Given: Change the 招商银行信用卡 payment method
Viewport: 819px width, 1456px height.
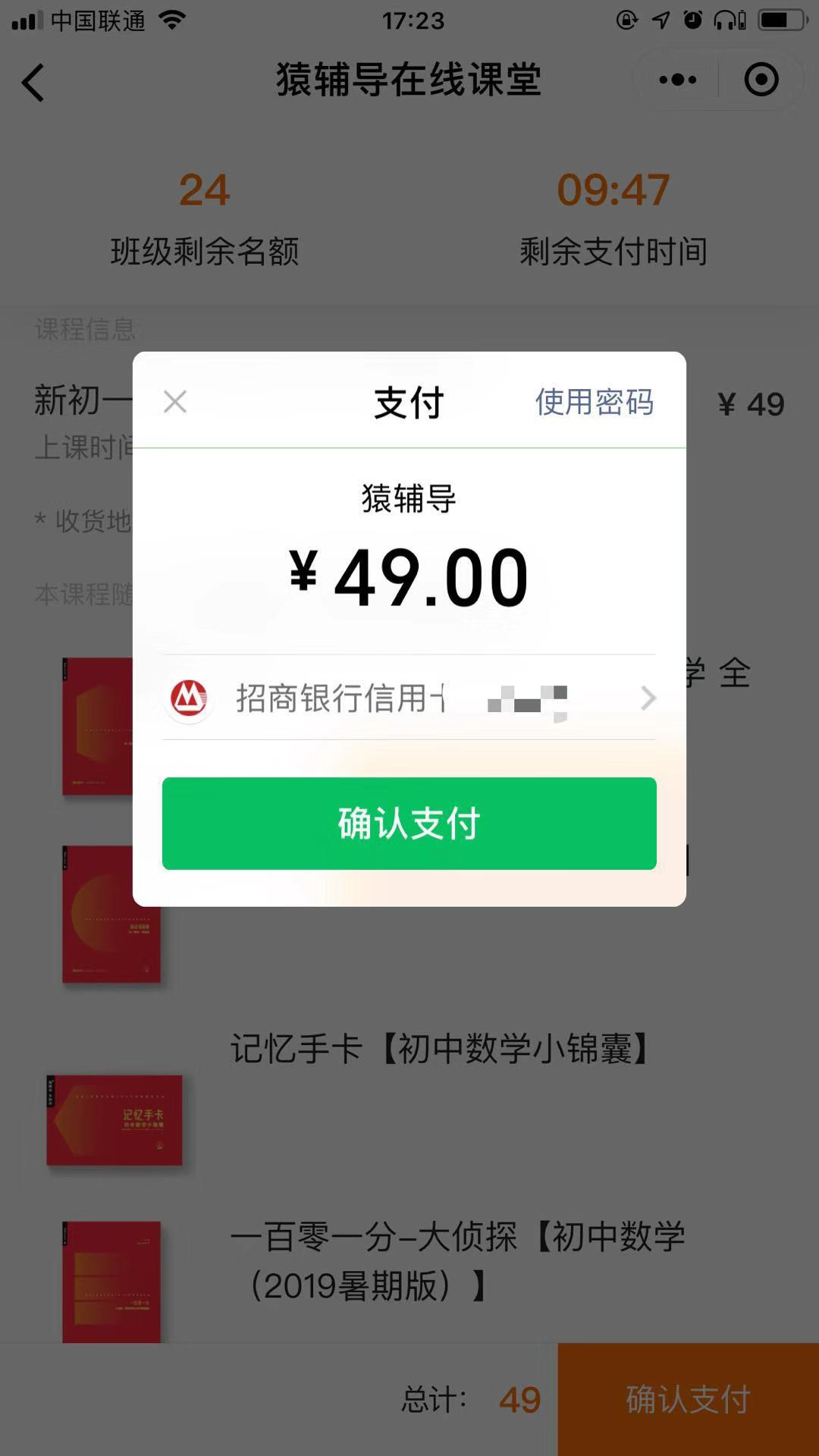Looking at the screenshot, I should click(x=409, y=698).
